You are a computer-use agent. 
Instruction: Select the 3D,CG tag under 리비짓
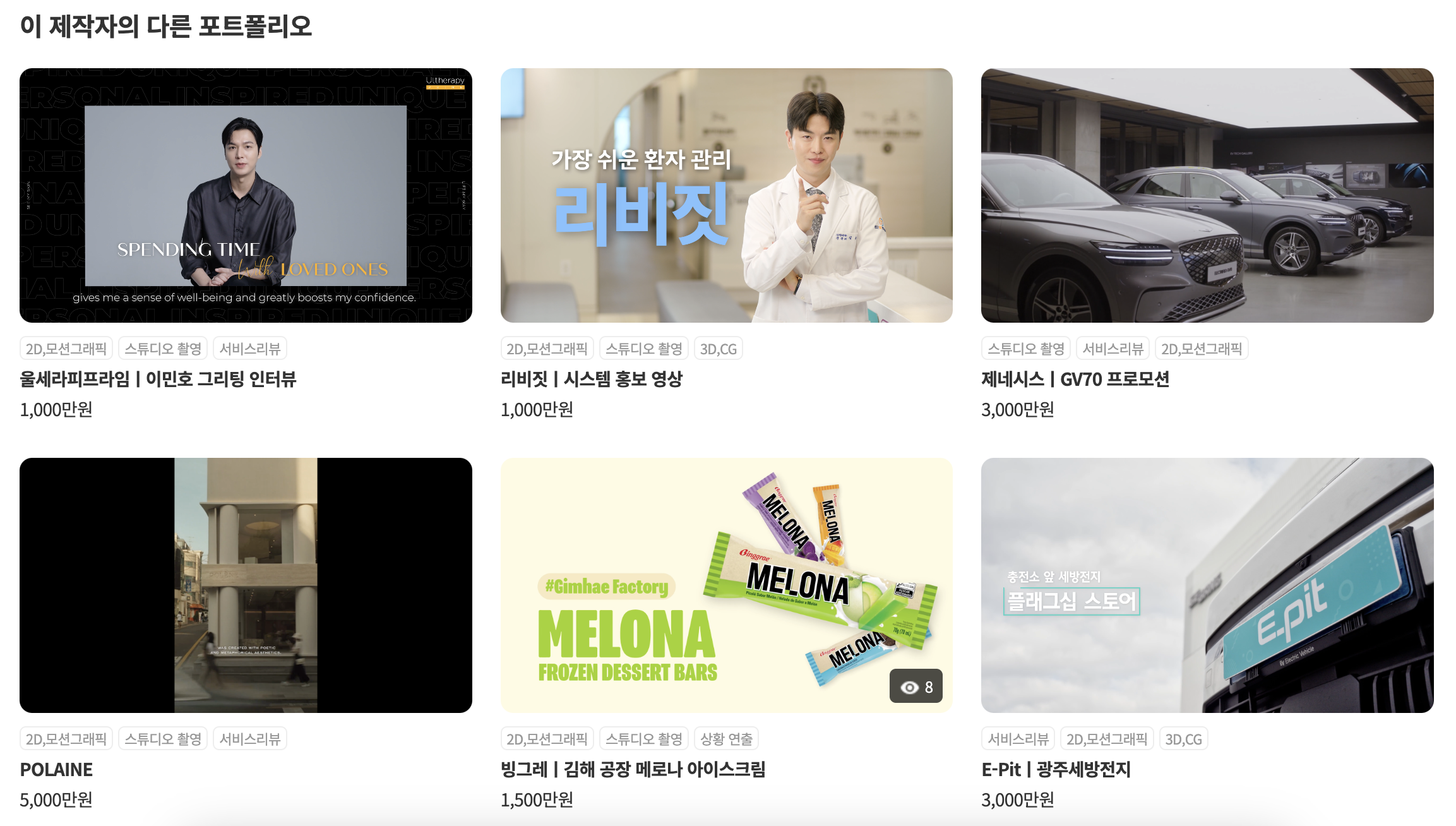[x=718, y=349]
